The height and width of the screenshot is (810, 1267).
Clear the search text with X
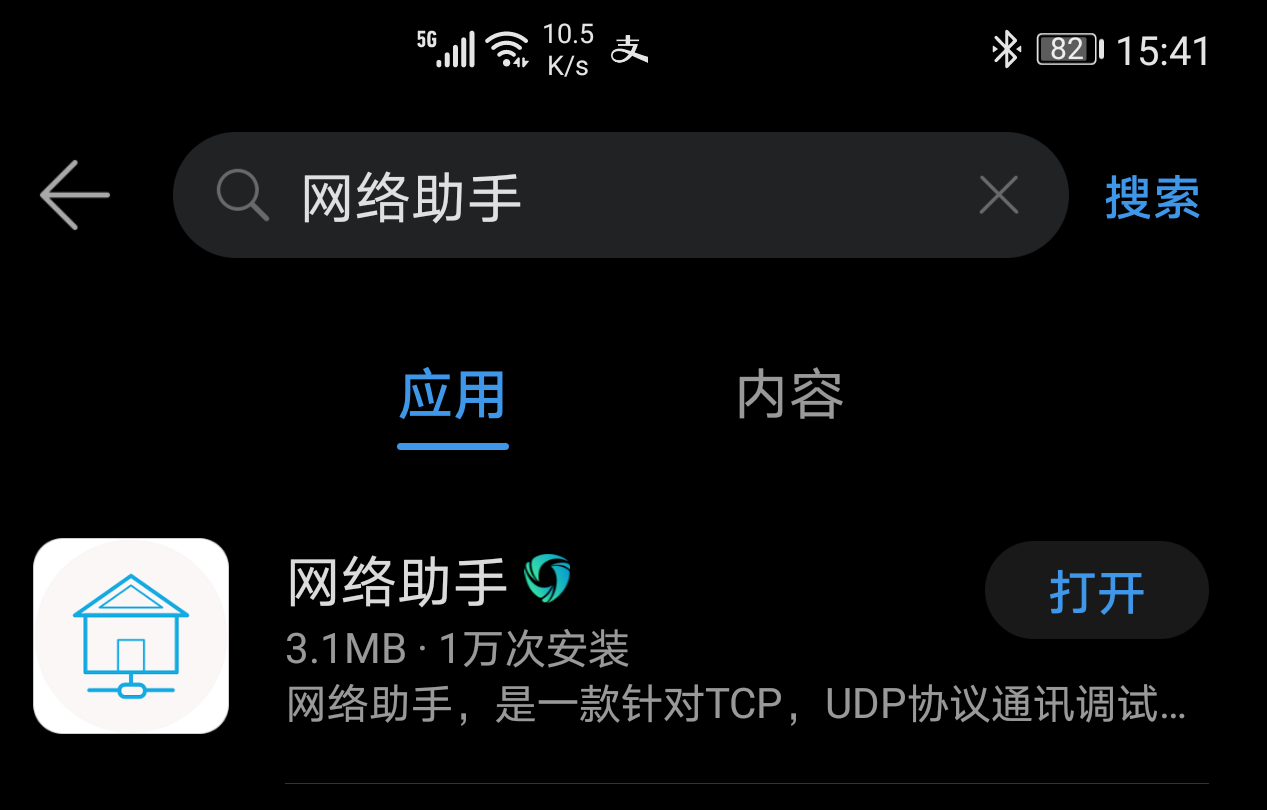[998, 196]
